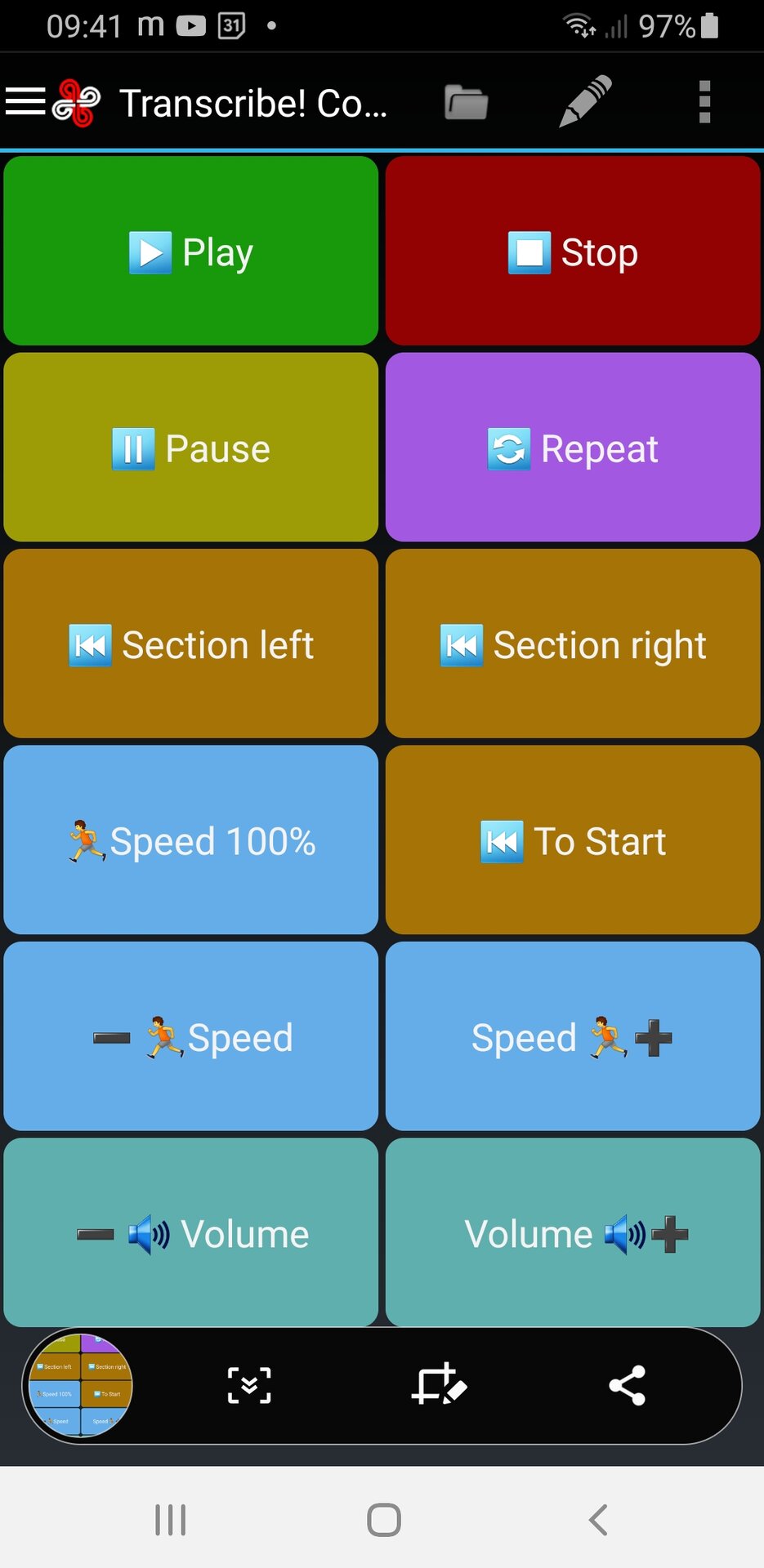Open the folder icon in app bar
Screen dimensions: 764x1568
(x=466, y=103)
